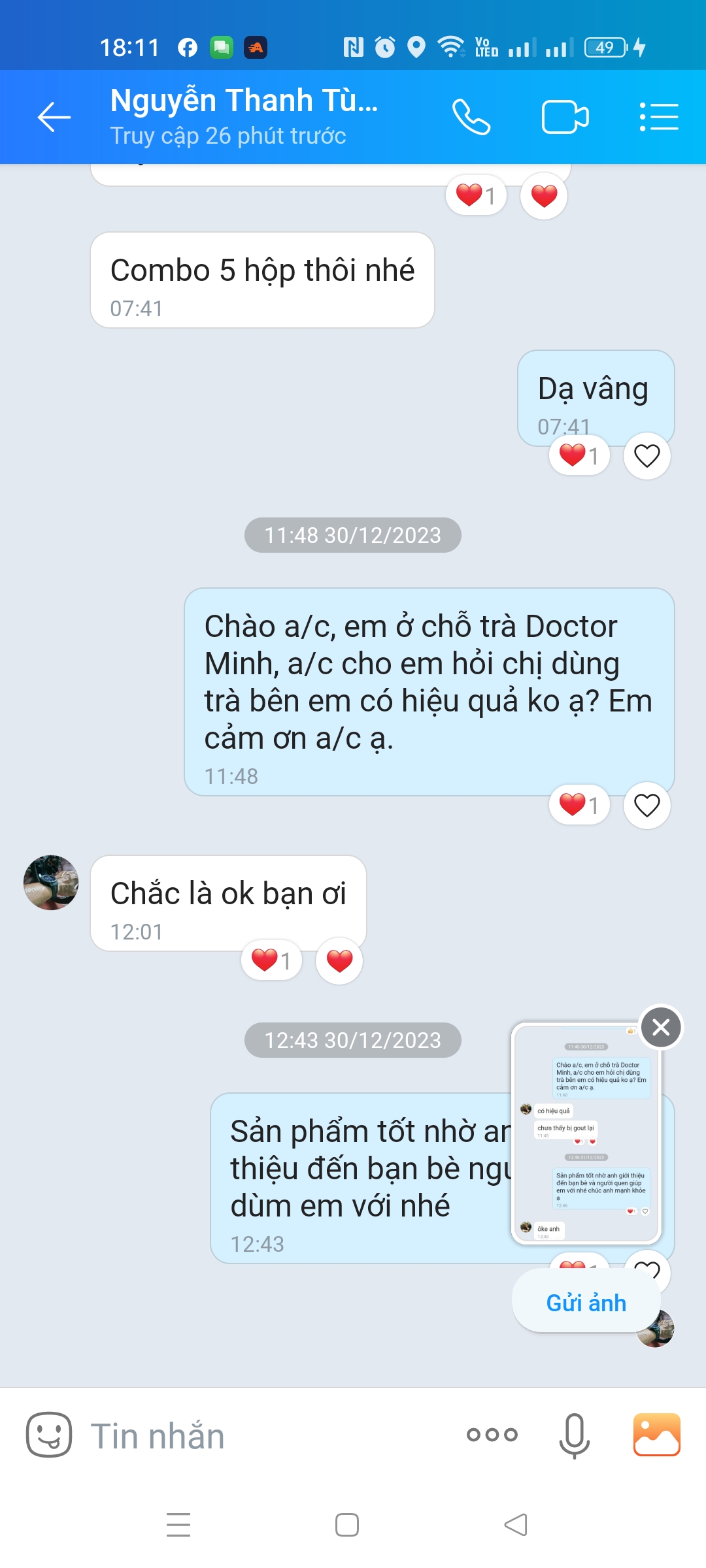View the sender's profile picture beside "Chắc là ok"
This screenshot has width=706, height=1568.
(x=51, y=883)
